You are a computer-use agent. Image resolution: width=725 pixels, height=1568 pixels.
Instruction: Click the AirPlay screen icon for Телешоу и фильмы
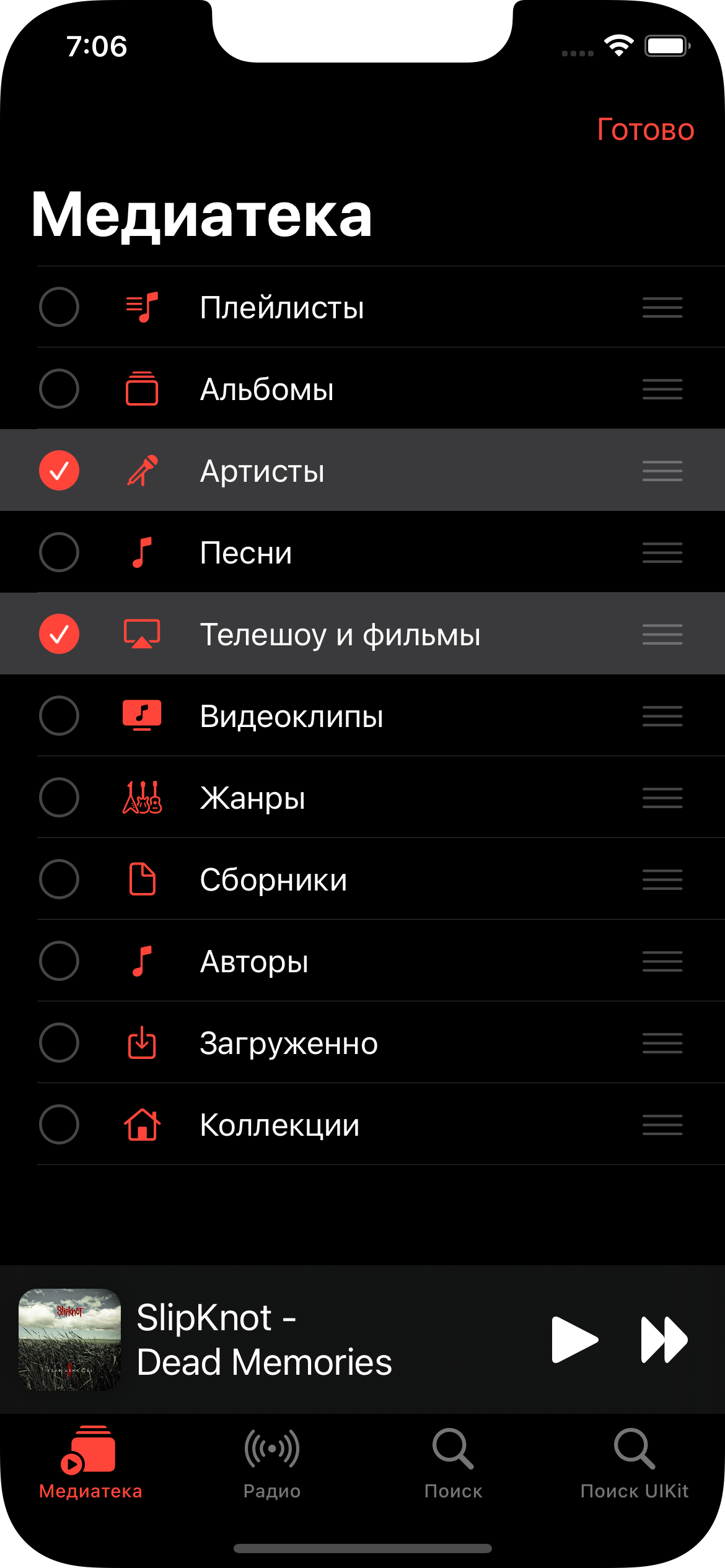pos(142,634)
